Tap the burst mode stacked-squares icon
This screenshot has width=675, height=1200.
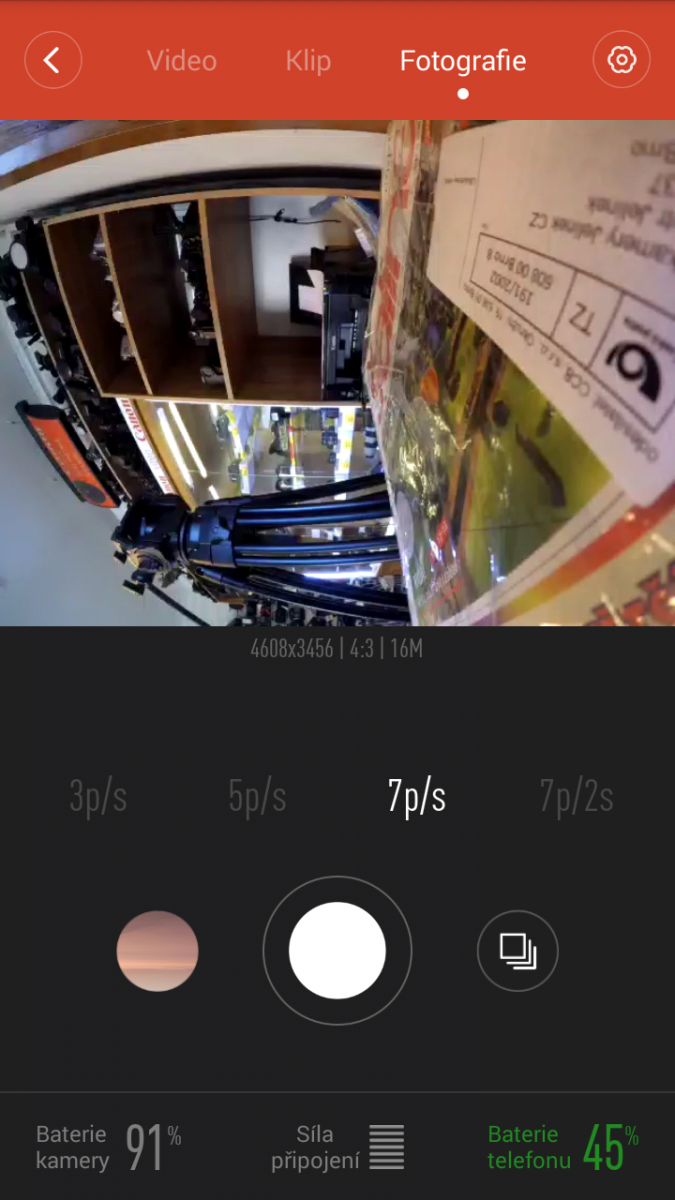tap(517, 950)
